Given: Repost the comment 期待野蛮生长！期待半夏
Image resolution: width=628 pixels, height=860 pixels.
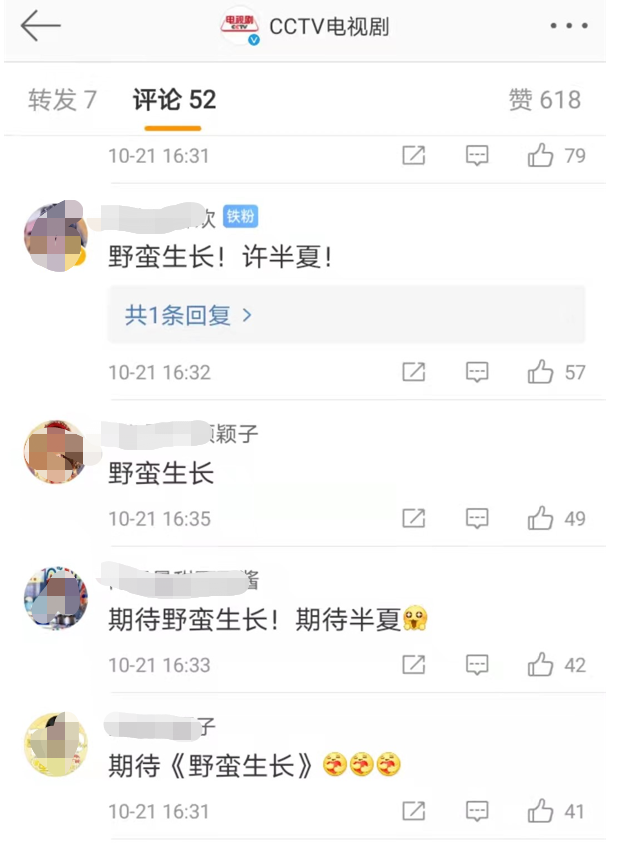Looking at the screenshot, I should click(413, 664).
